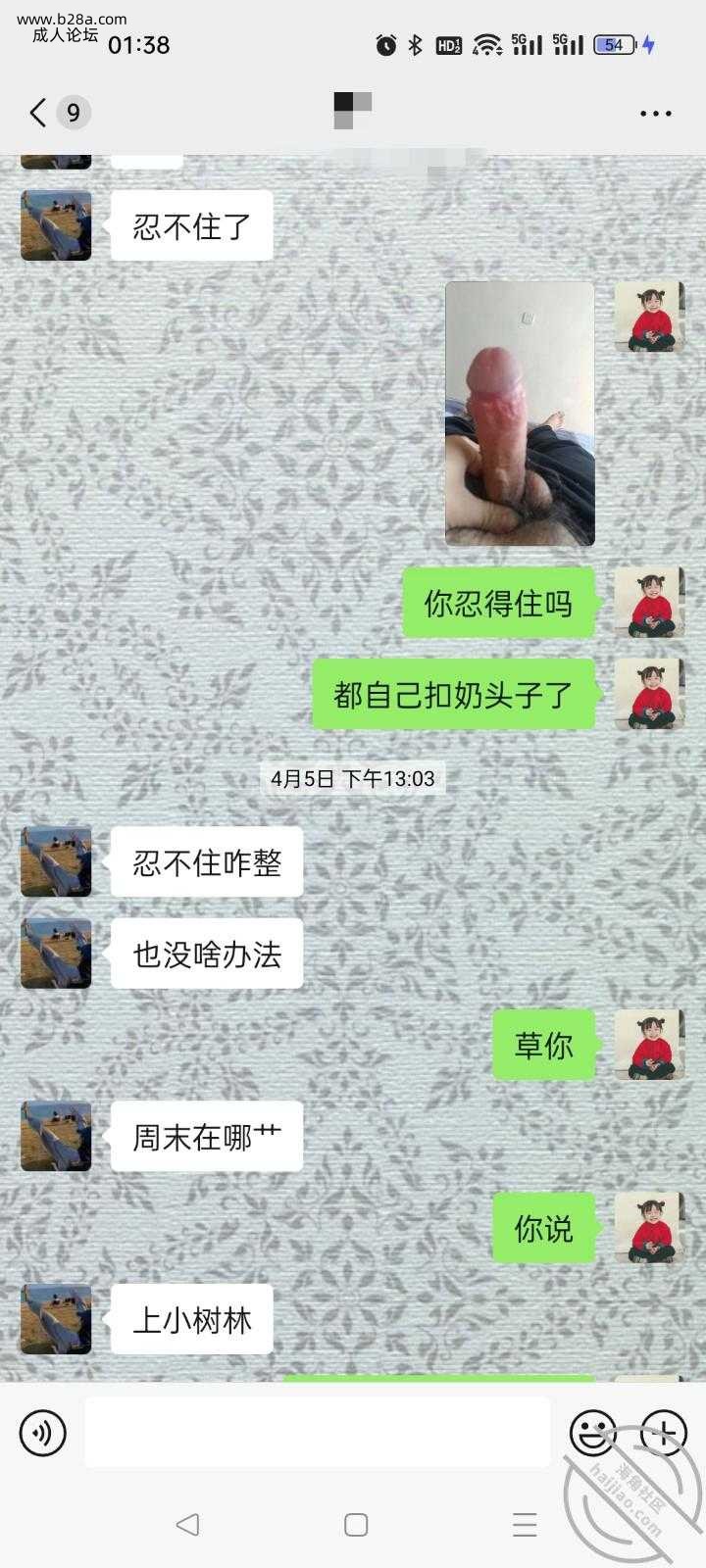Open the sent photo message
The height and width of the screenshot is (1568, 706).
coord(520,414)
